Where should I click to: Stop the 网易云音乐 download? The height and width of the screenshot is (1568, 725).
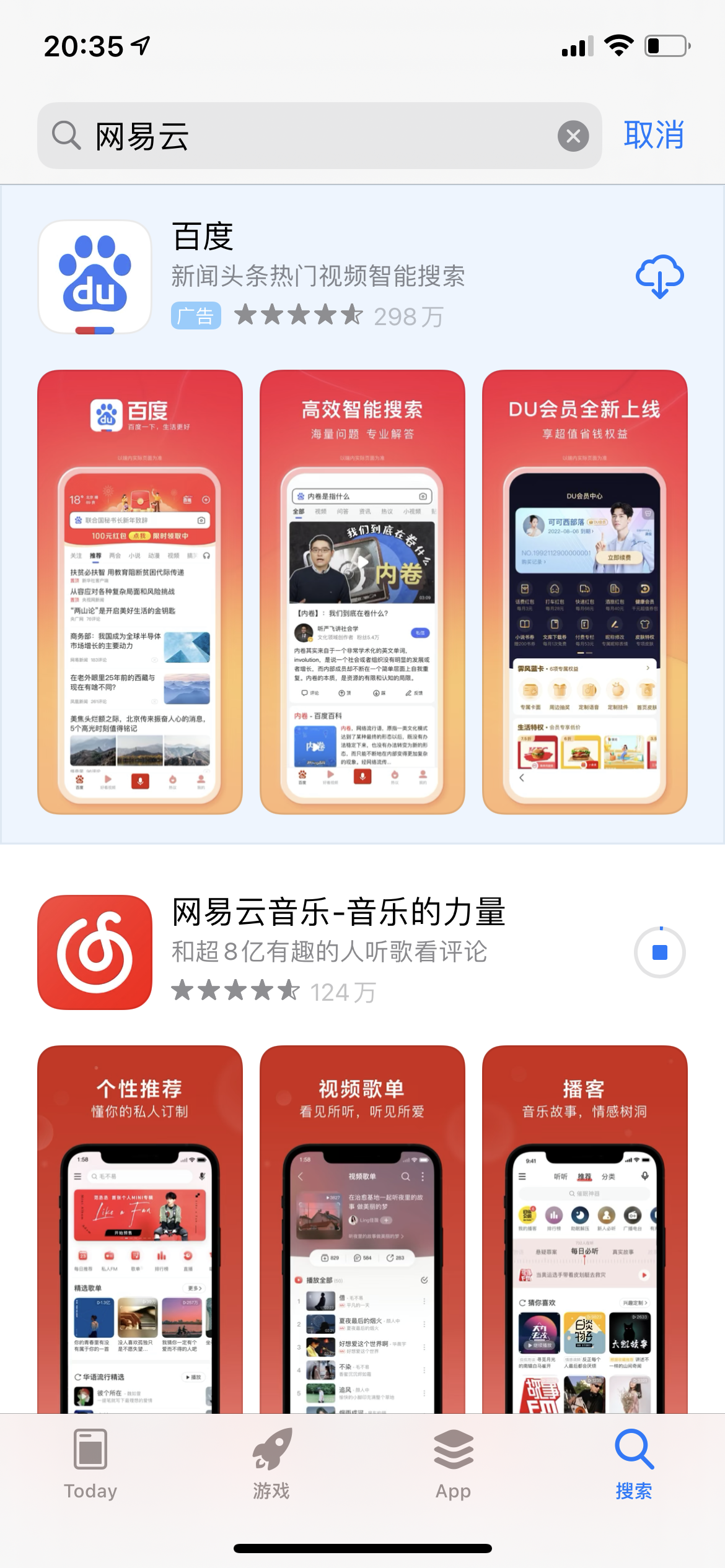659,952
